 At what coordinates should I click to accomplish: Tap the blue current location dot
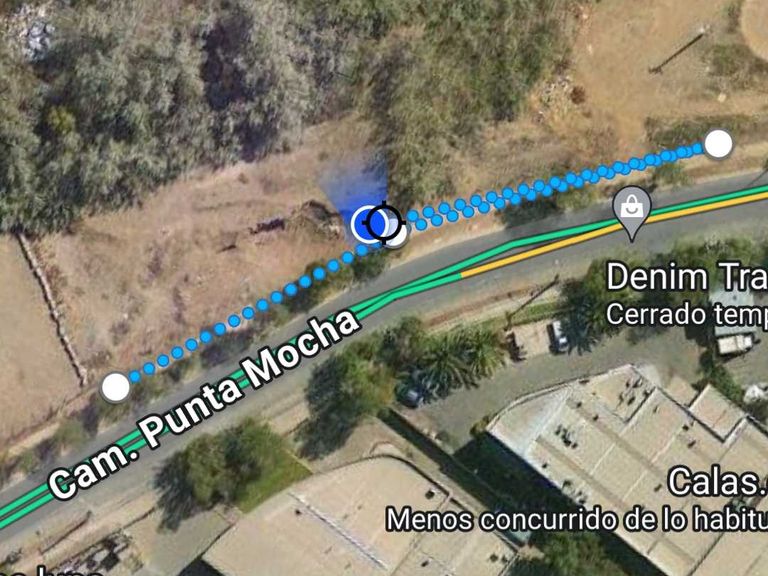tap(367, 224)
